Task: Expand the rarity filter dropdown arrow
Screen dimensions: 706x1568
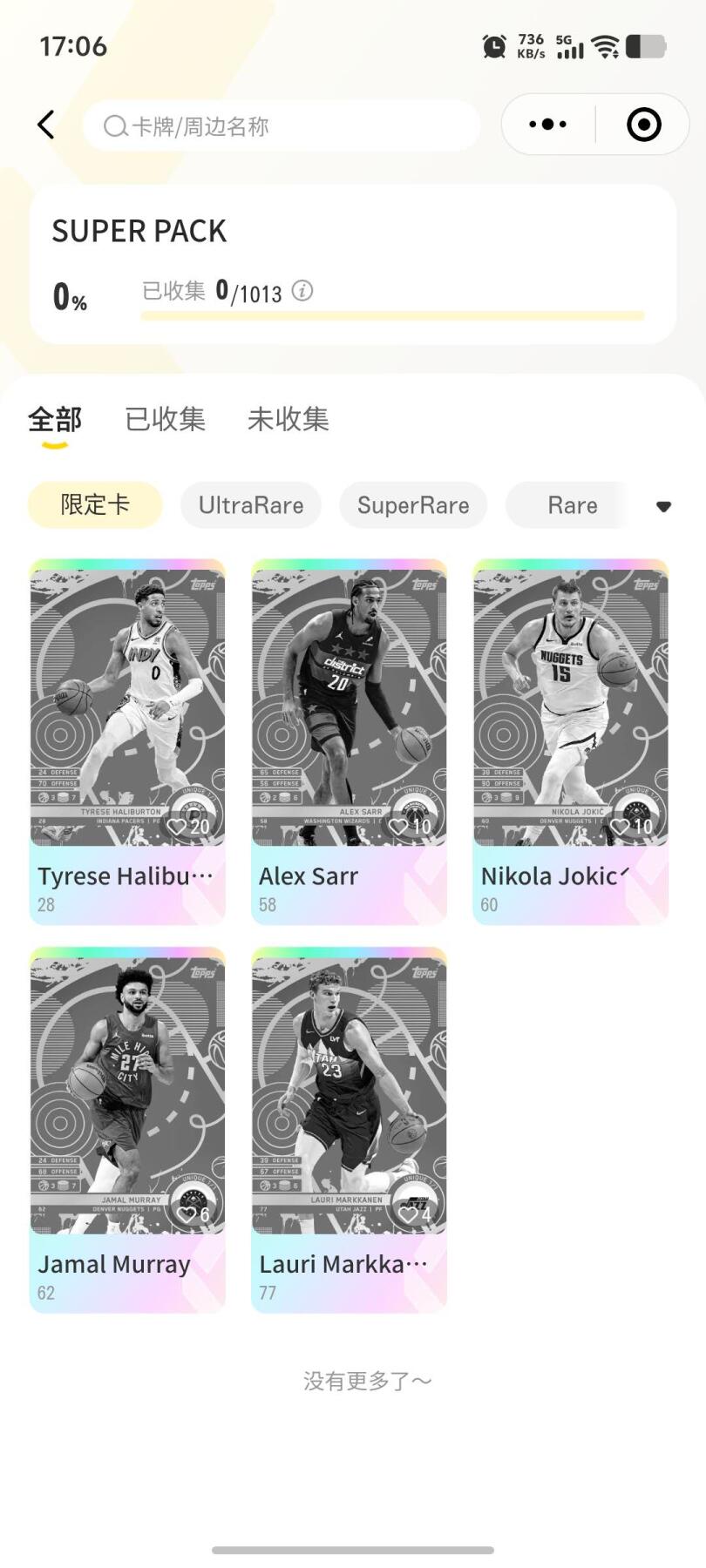Action: click(x=663, y=506)
